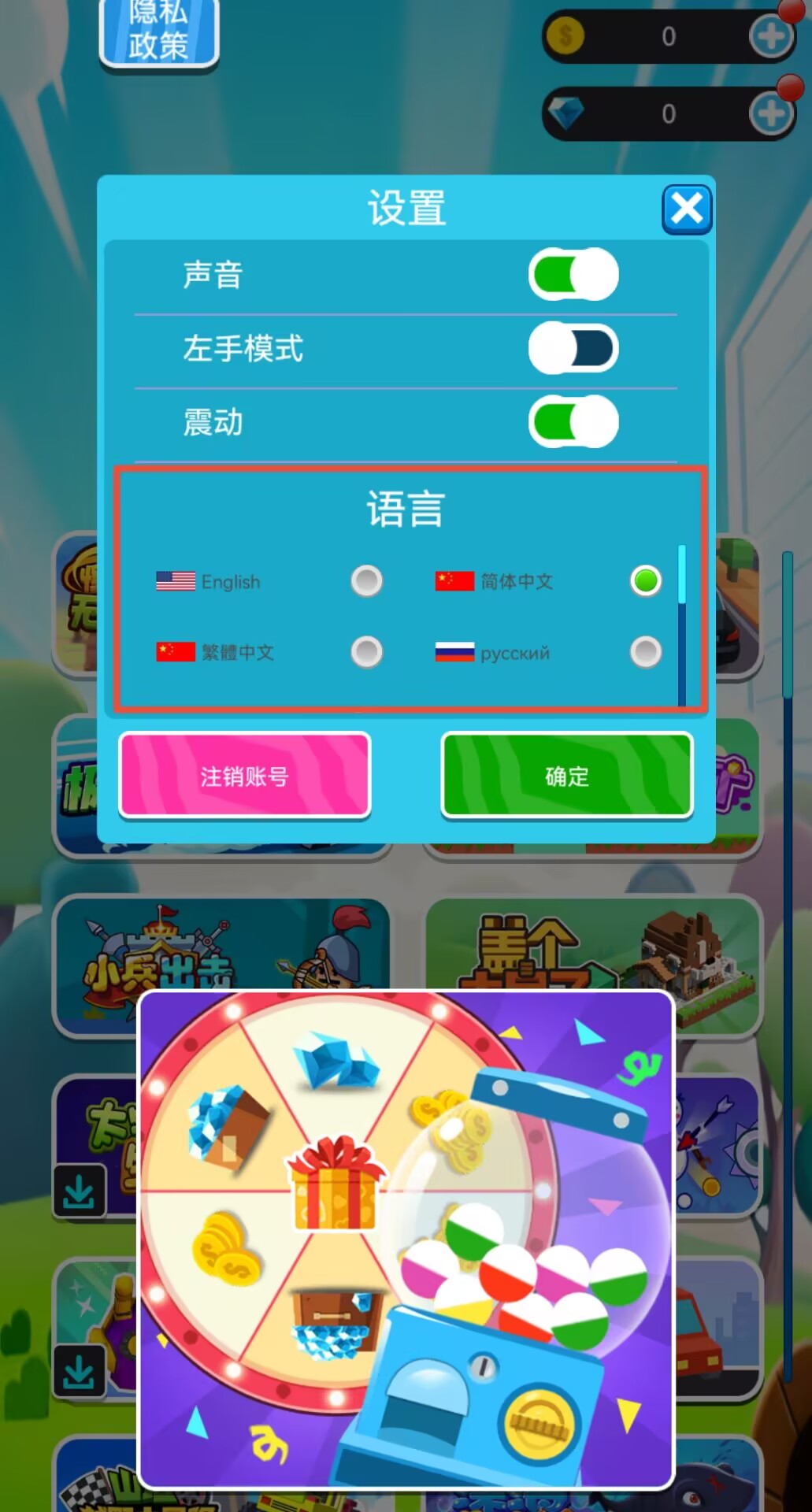The height and width of the screenshot is (1512, 812).
Task: Close the 设置 dialog
Action: click(x=687, y=209)
